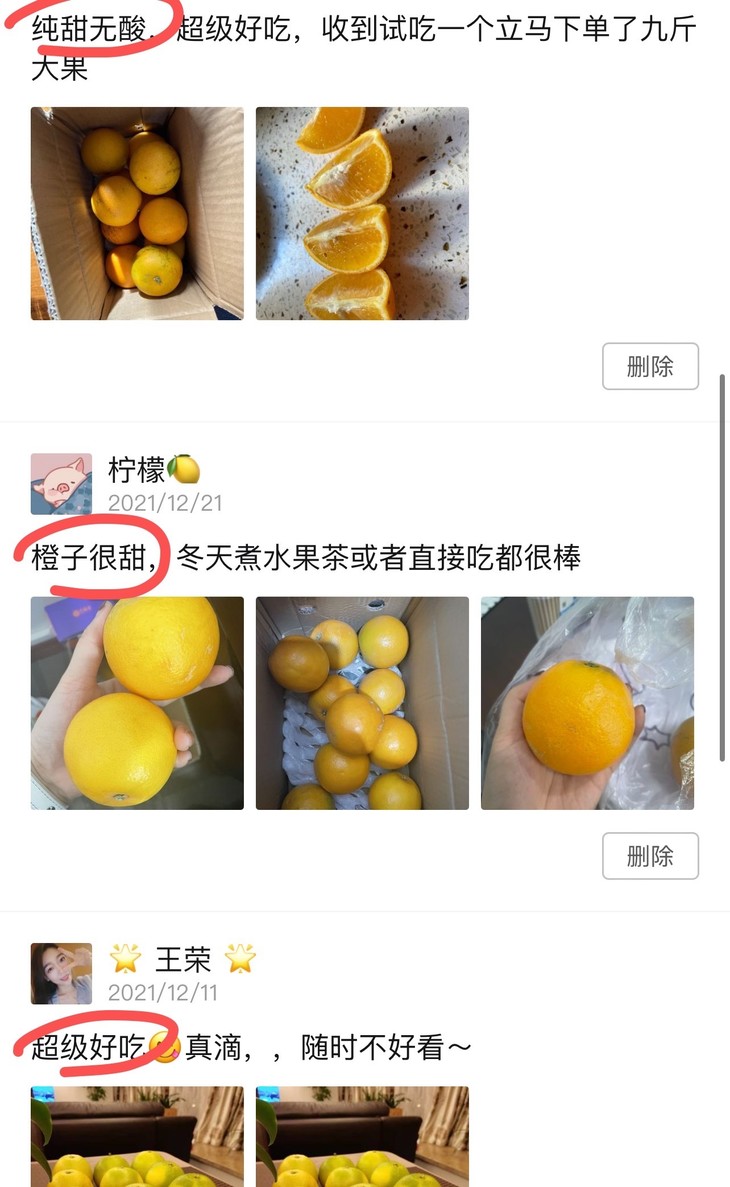Enlarge 柠檬's photo of oranges in box
Screen dimensions: 730x1187
pos(362,703)
